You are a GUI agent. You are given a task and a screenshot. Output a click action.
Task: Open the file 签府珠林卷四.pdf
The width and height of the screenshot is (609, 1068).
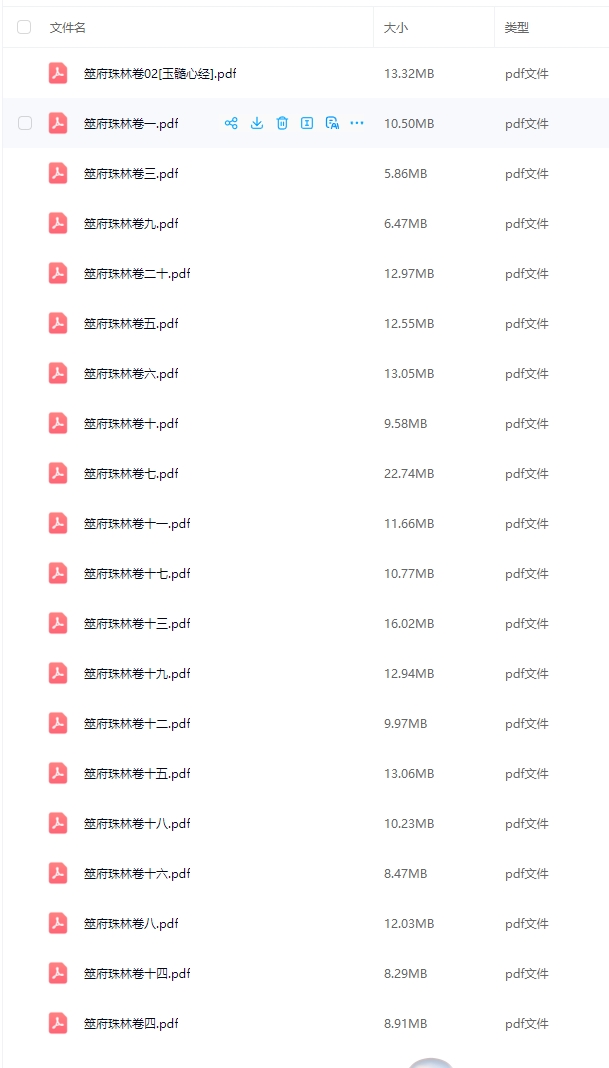[131, 1024]
